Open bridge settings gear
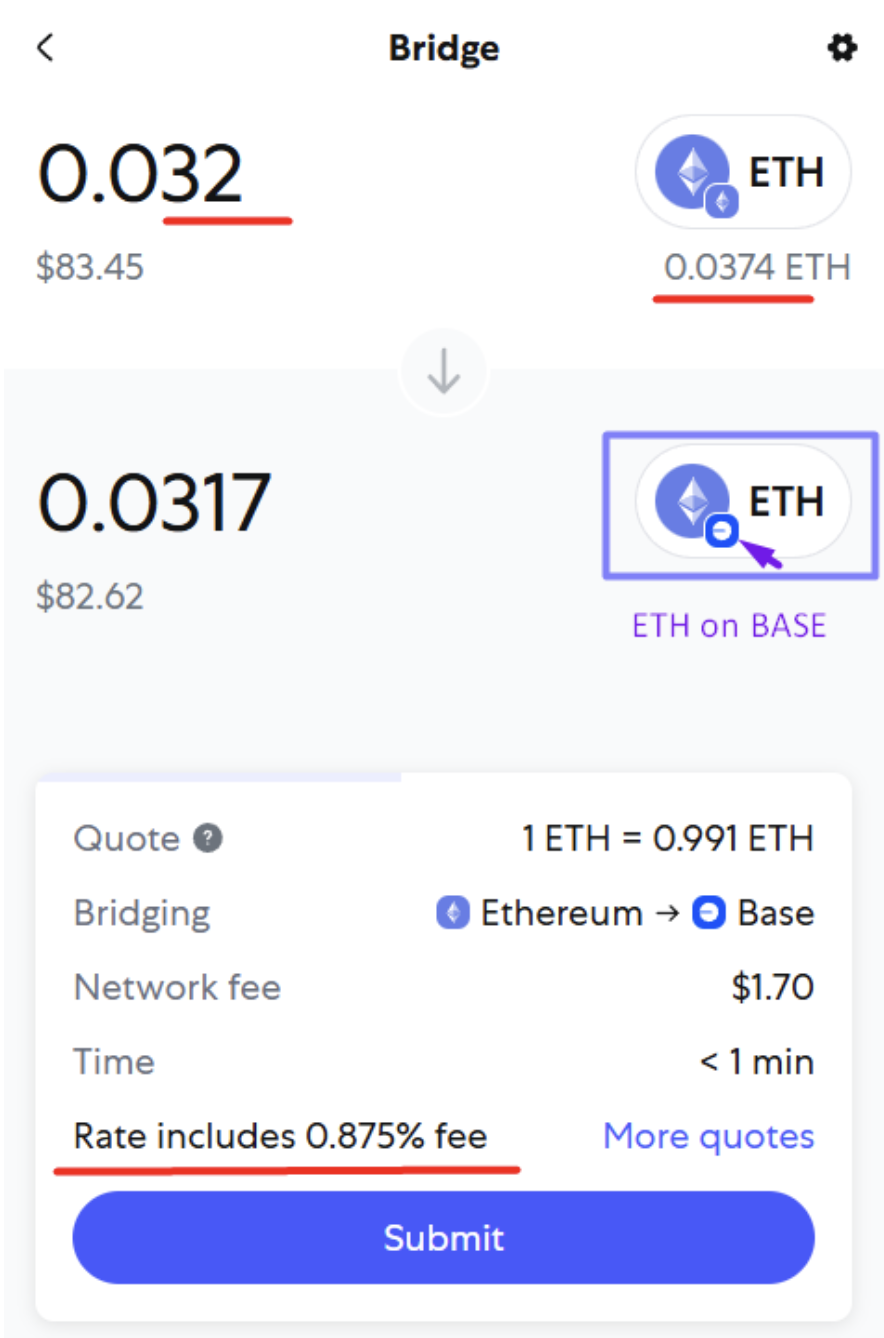 tap(843, 47)
